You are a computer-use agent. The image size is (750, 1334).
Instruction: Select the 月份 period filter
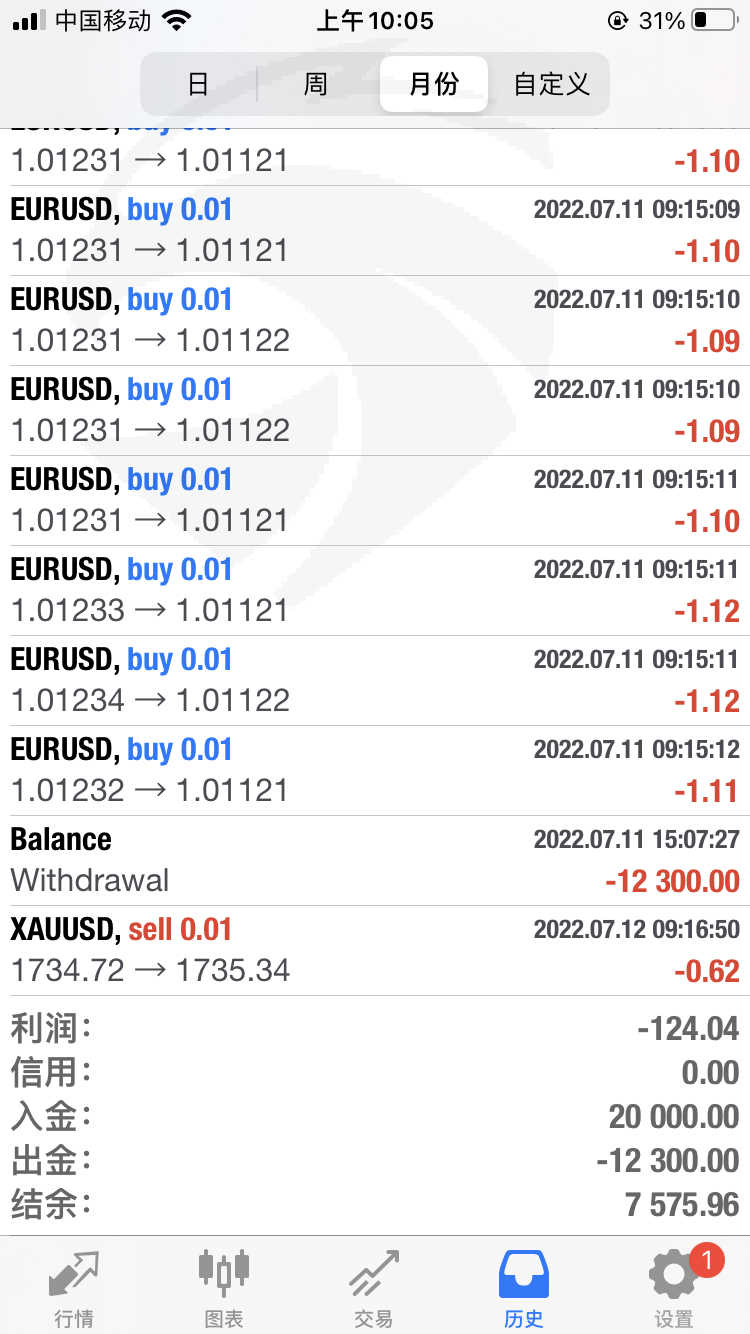(x=434, y=84)
